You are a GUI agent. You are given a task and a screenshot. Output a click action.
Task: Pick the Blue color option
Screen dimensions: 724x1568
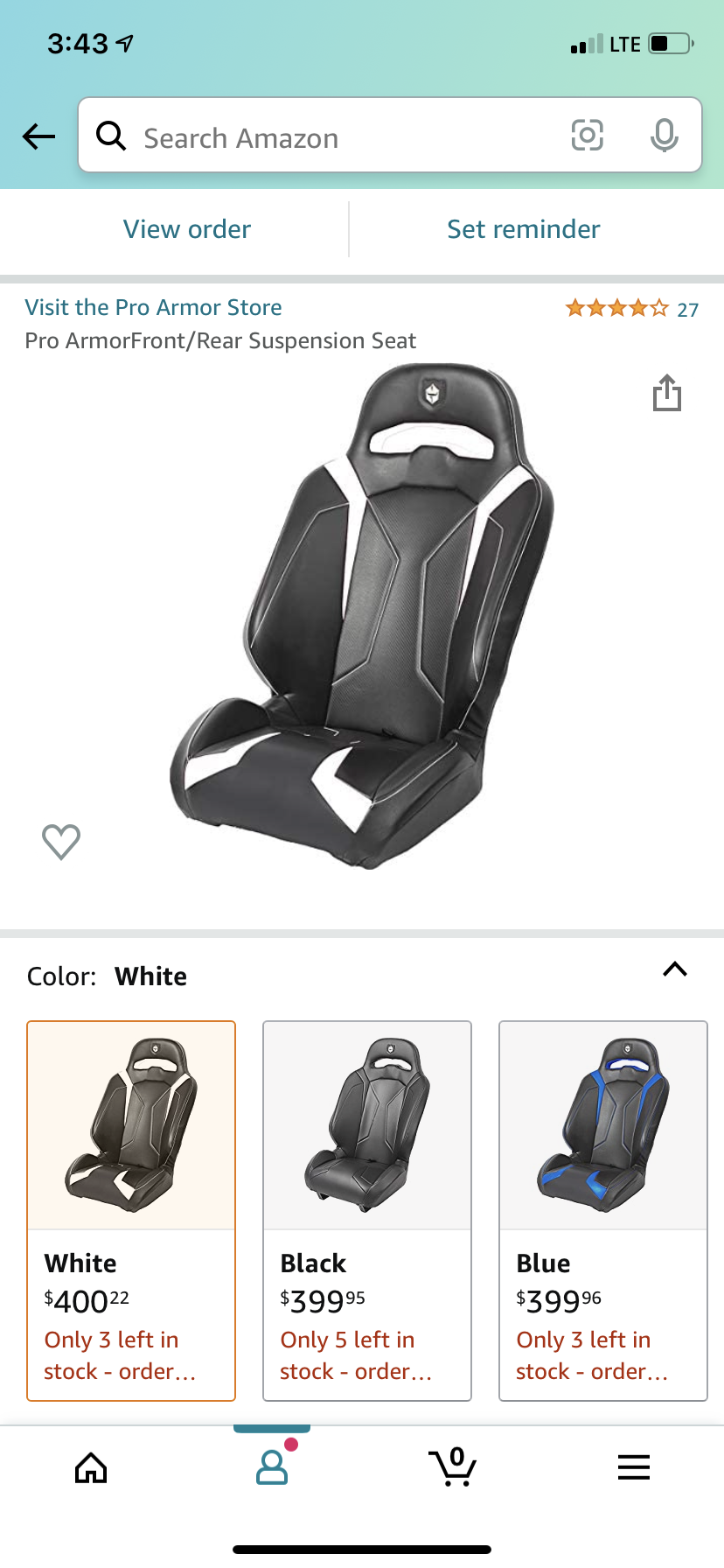(x=603, y=1211)
